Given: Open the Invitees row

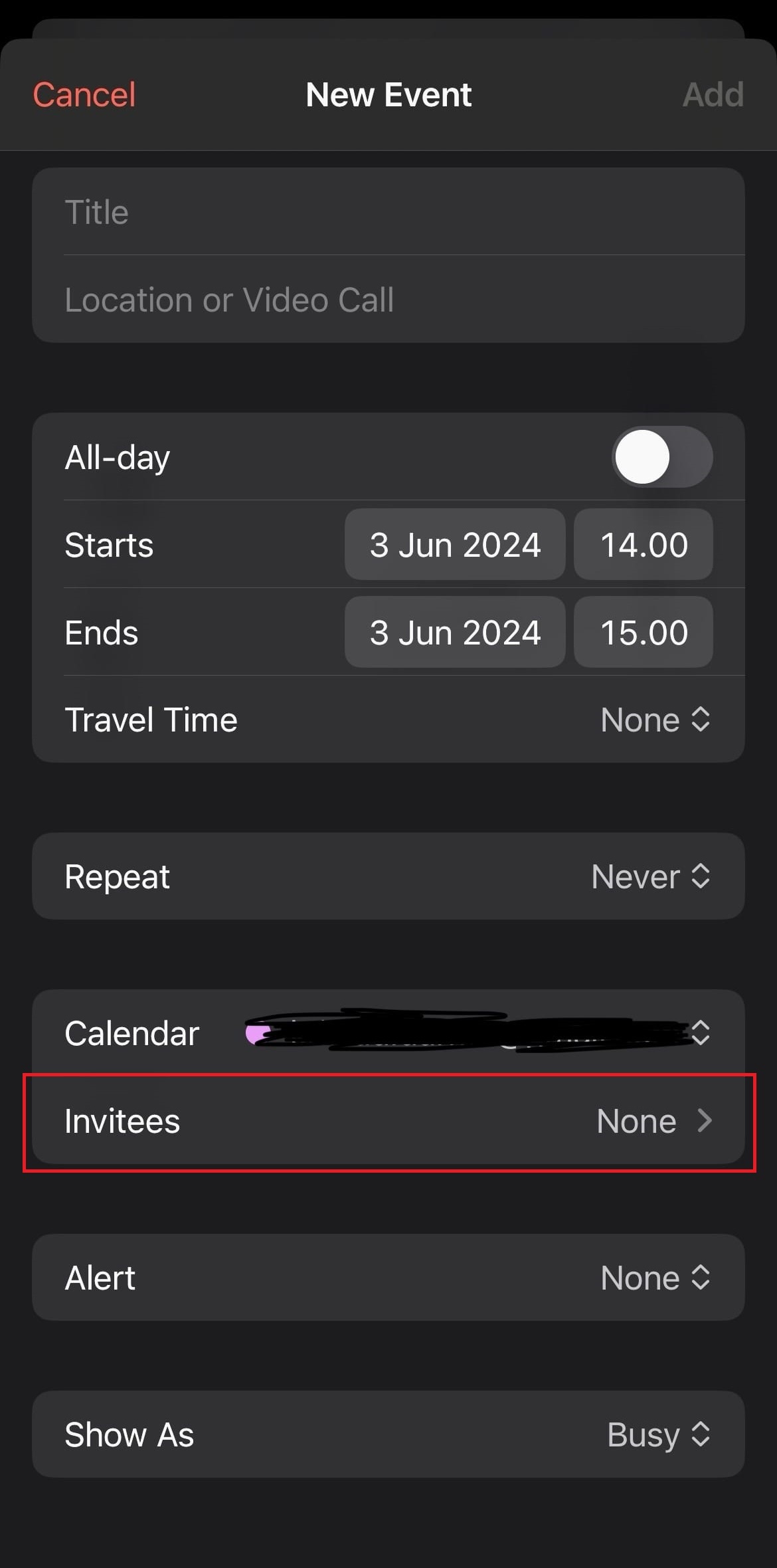Looking at the screenshot, I should (388, 1122).
